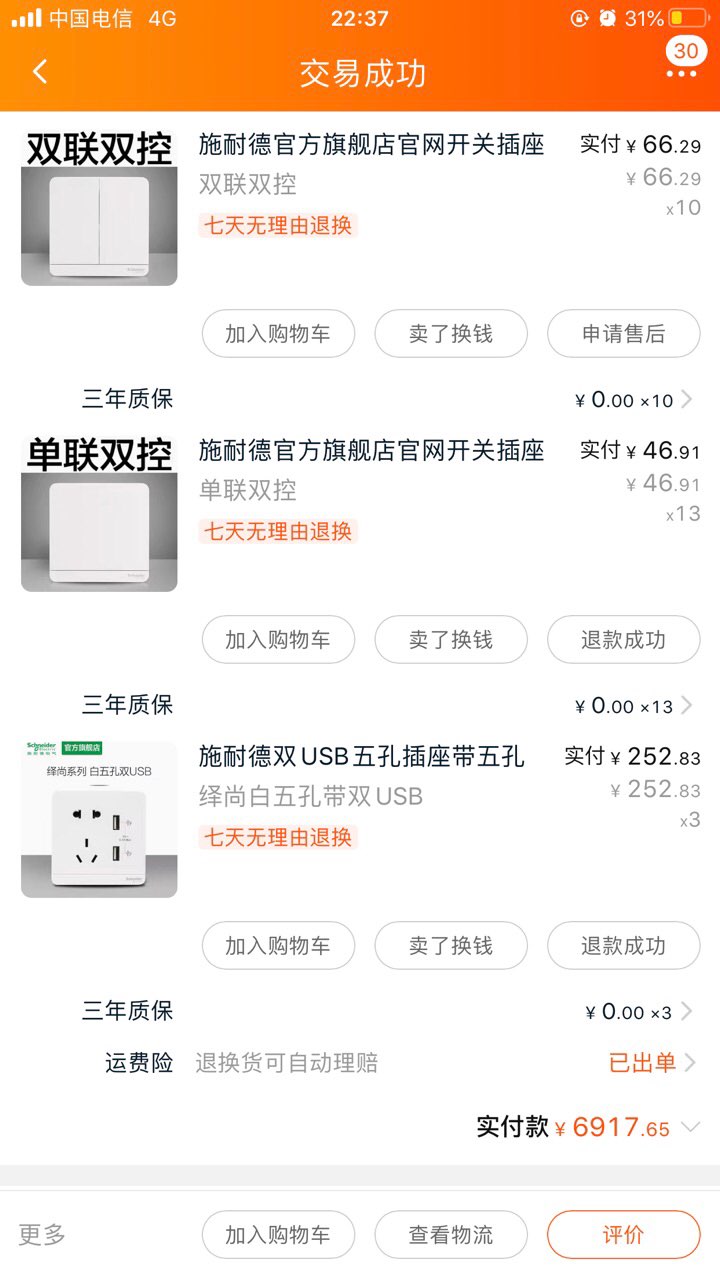Add the 单联双控 item to cart

(278, 640)
